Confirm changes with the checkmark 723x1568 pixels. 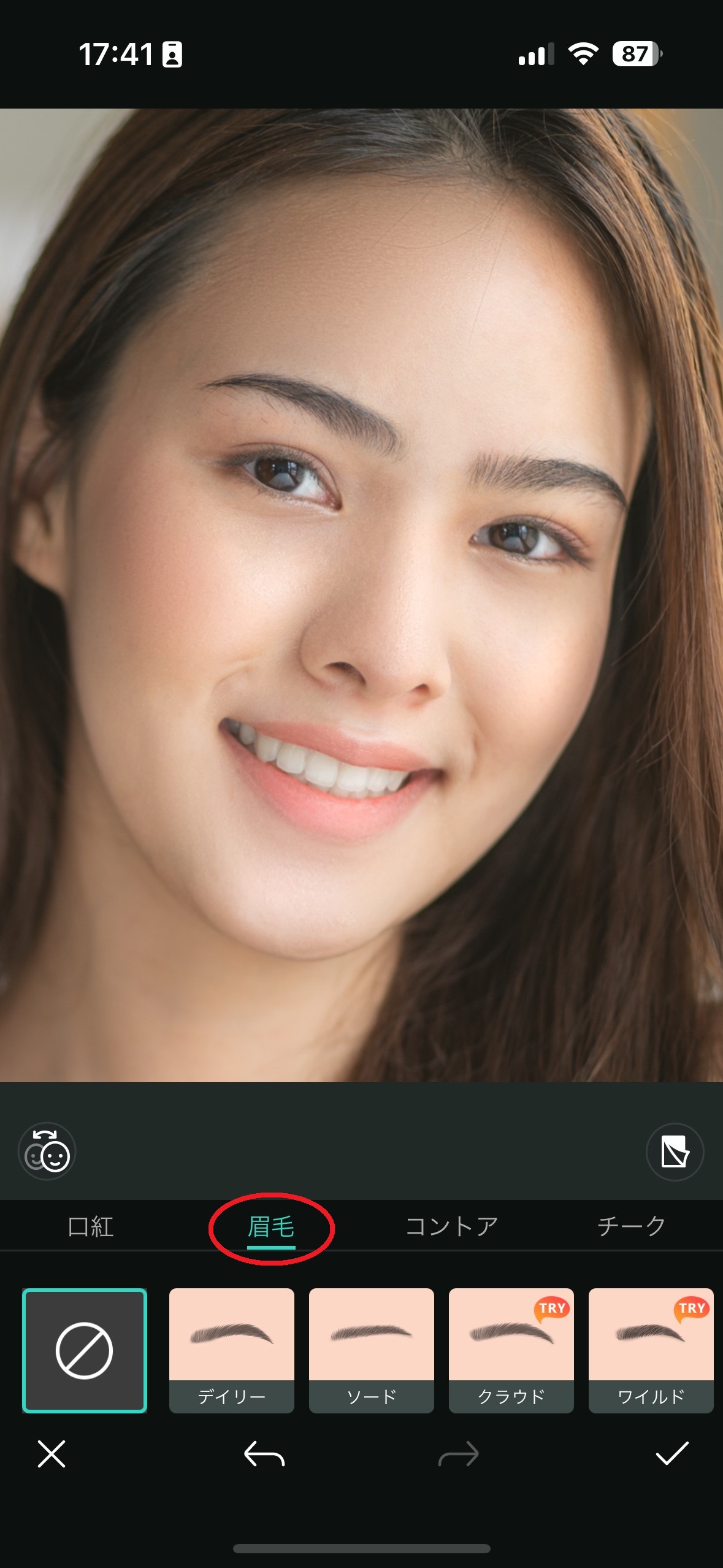click(x=672, y=1454)
